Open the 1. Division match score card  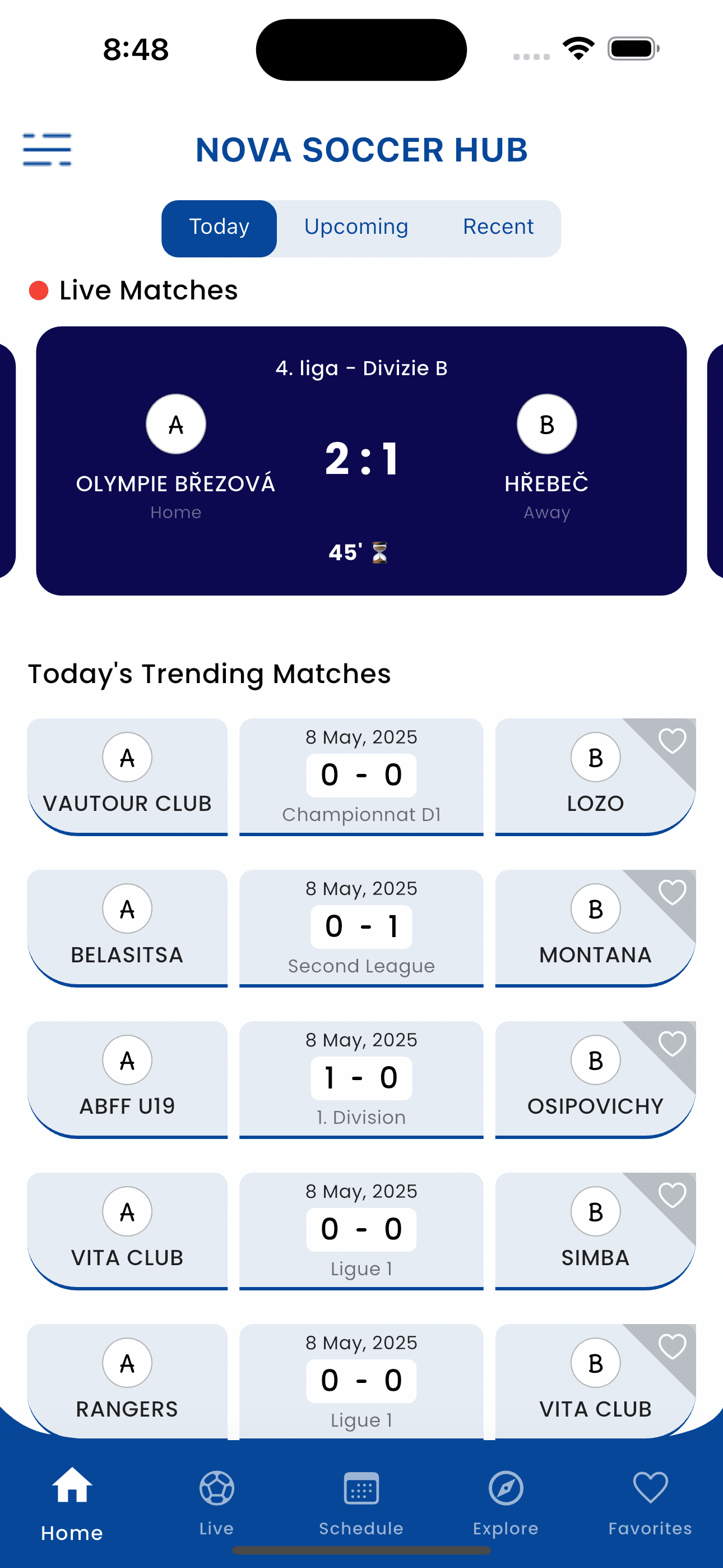click(x=361, y=1080)
